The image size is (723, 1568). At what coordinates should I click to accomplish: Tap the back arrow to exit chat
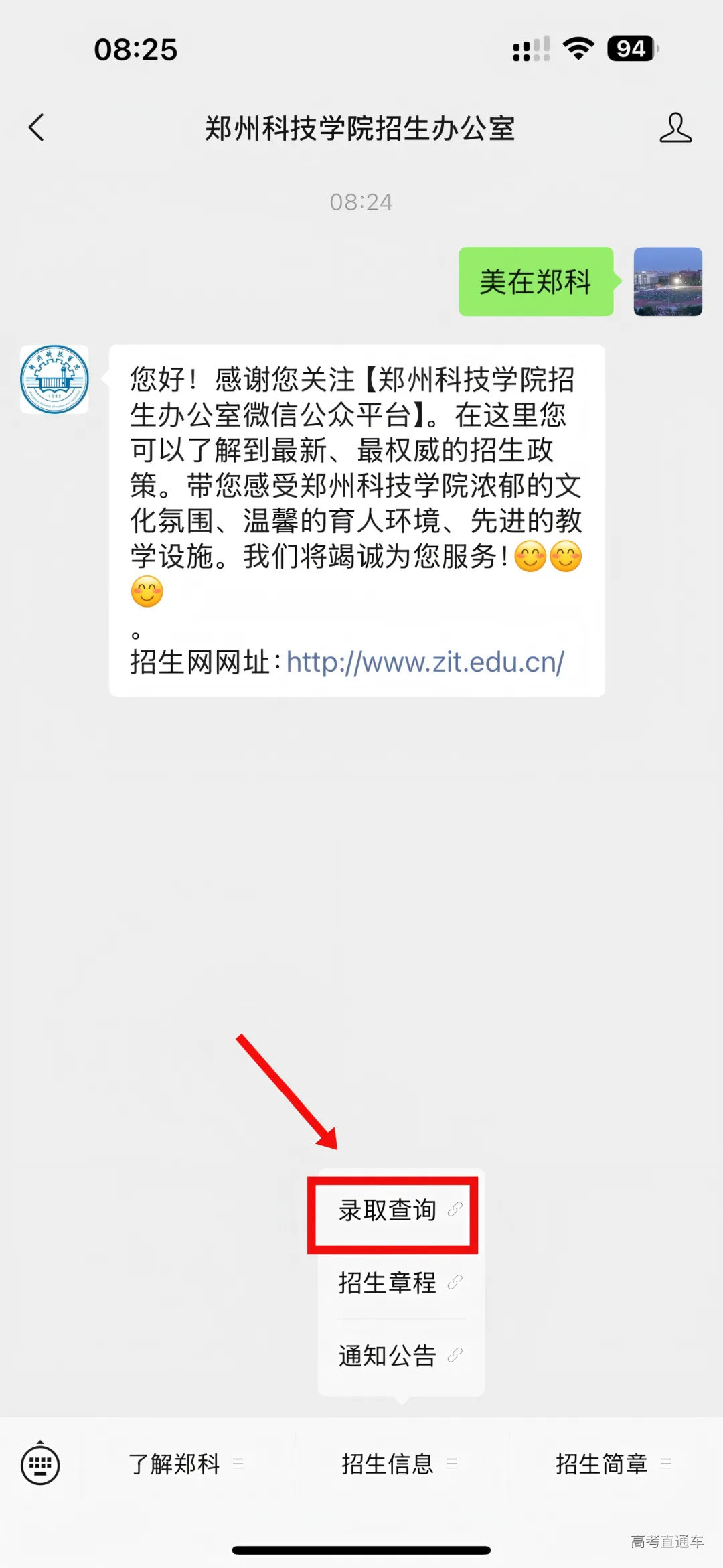tap(37, 129)
